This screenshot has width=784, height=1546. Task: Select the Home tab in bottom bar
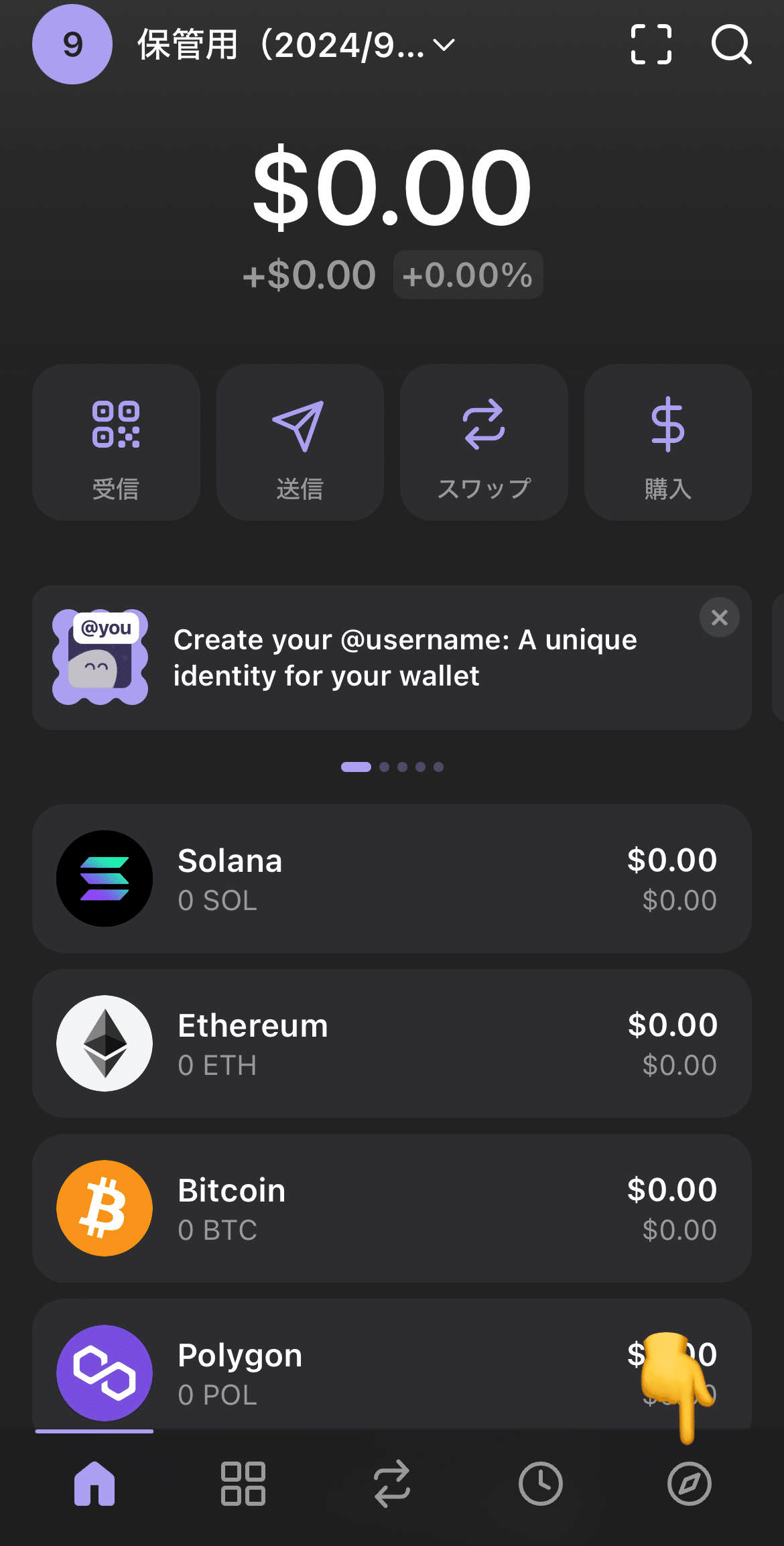[94, 1483]
